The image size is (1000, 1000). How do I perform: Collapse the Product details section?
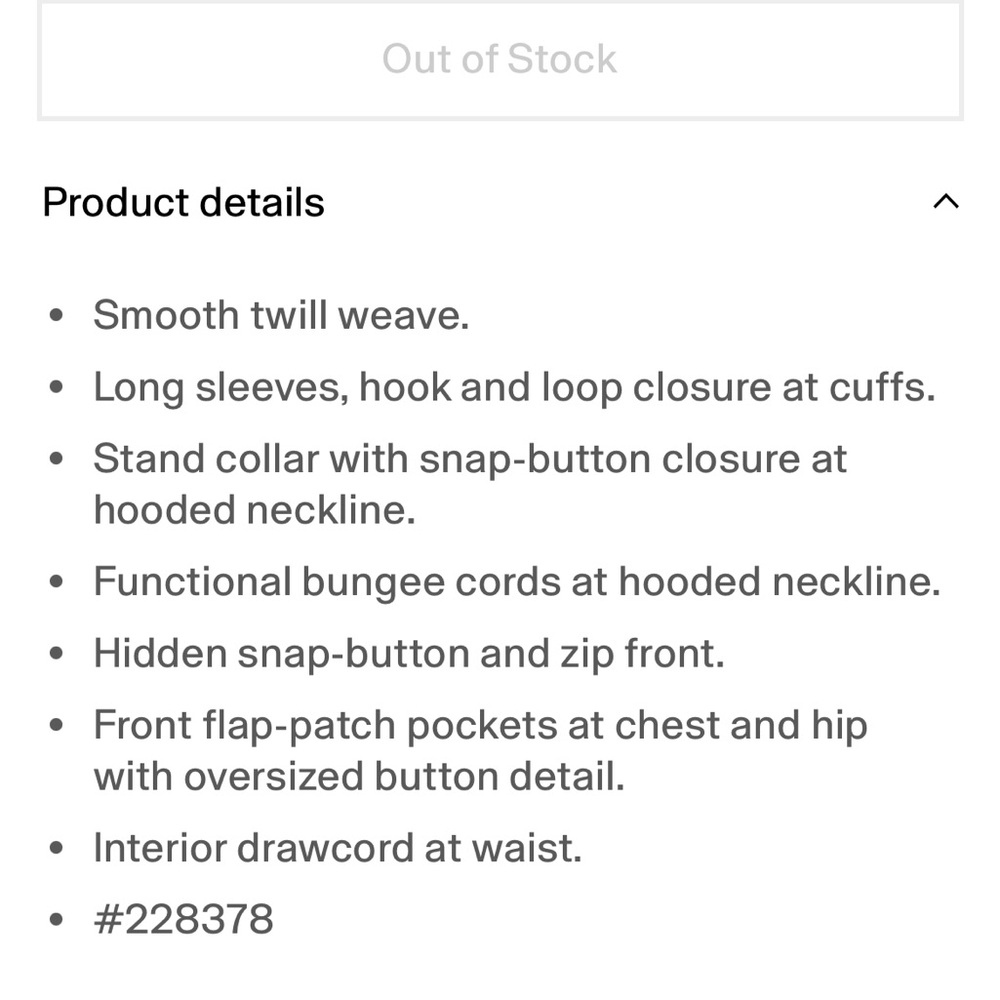click(x=945, y=202)
